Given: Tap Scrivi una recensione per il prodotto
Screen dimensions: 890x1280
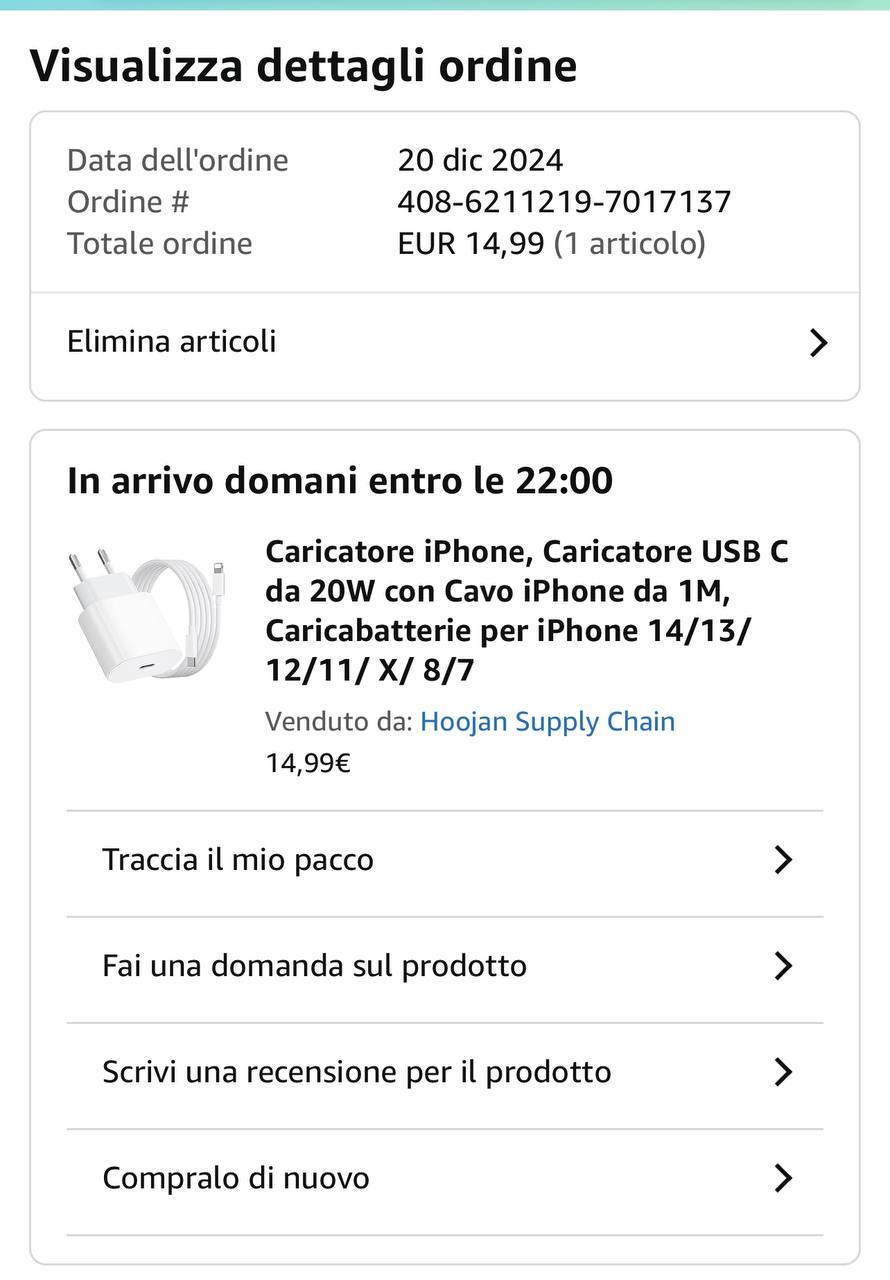Looking at the screenshot, I should point(445,1072).
